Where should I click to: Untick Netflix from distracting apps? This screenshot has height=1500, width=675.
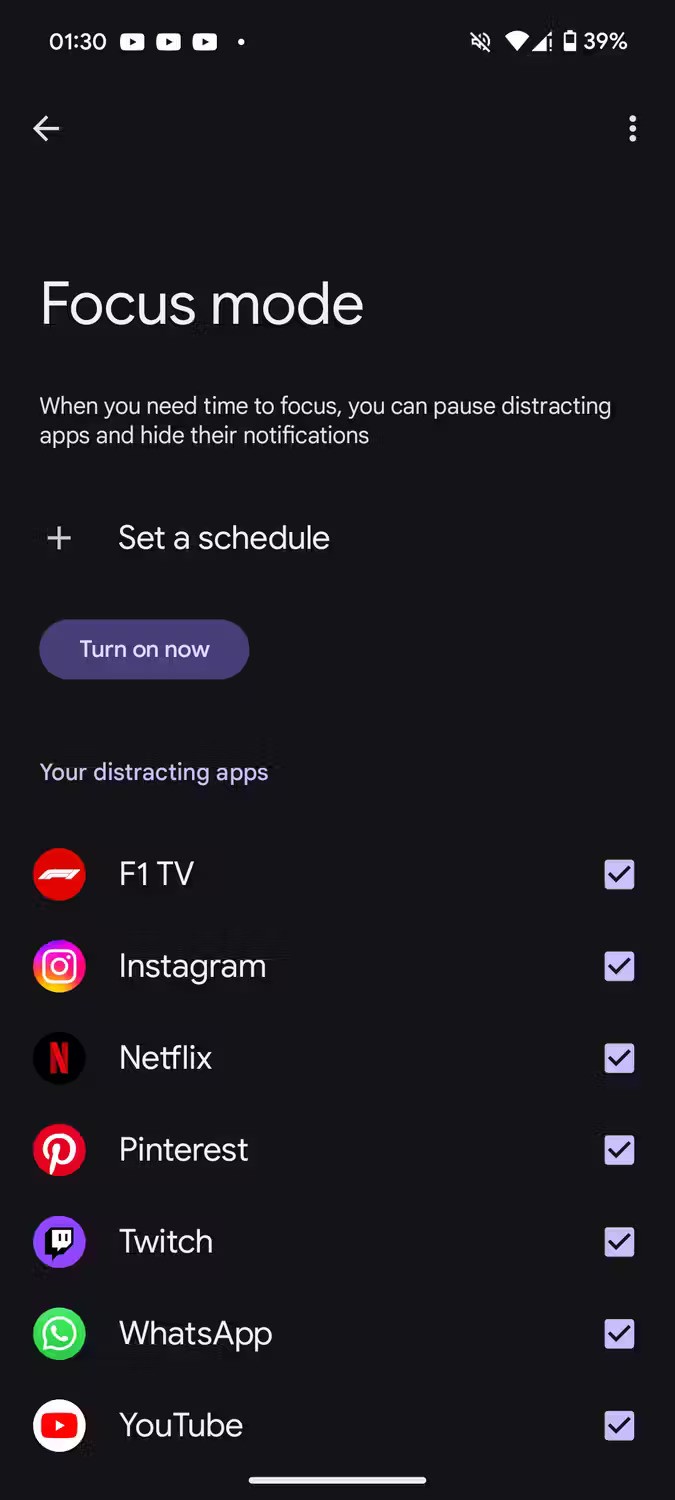click(x=619, y=1058)
